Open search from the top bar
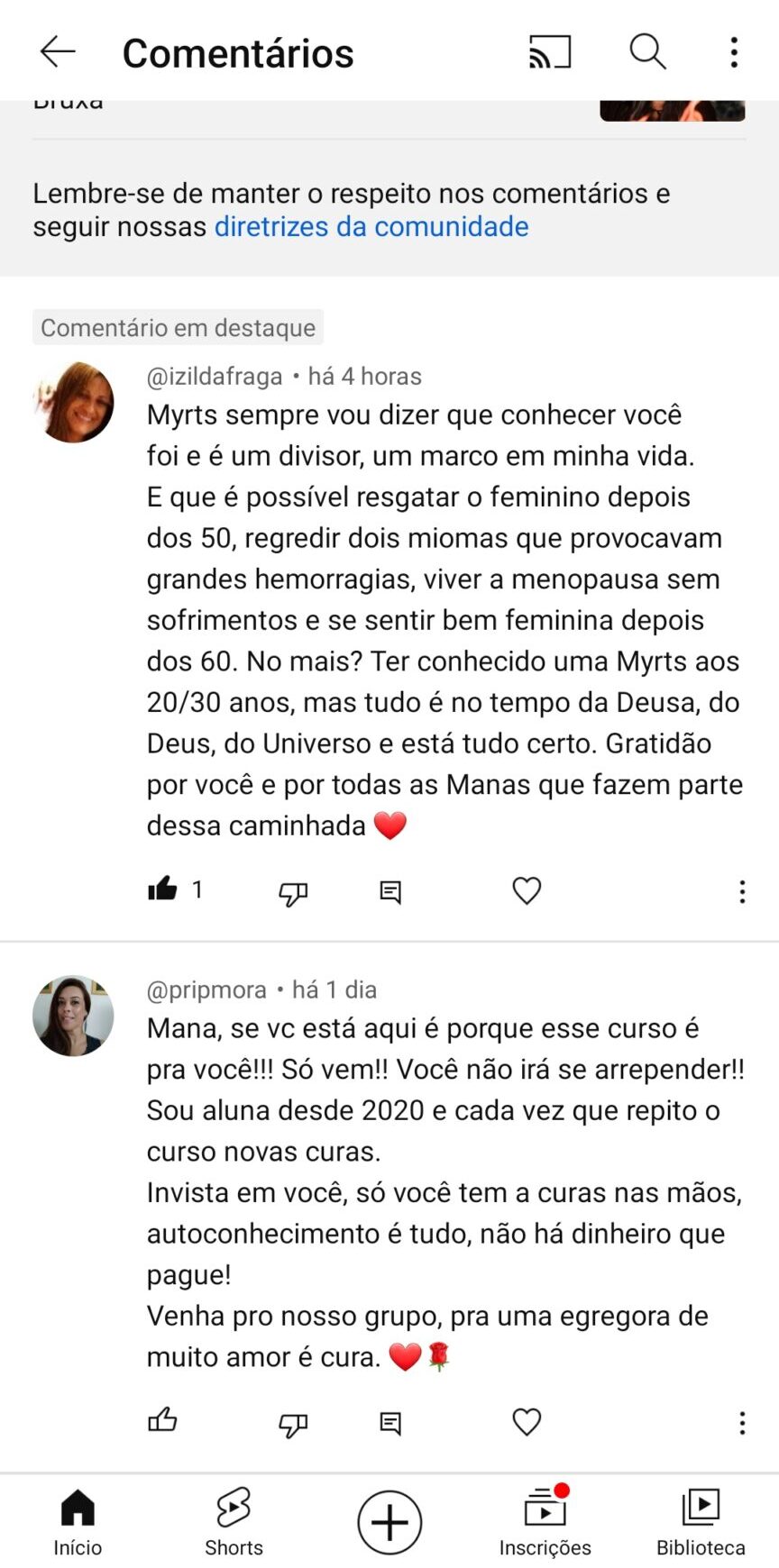 tap(646, 52)
